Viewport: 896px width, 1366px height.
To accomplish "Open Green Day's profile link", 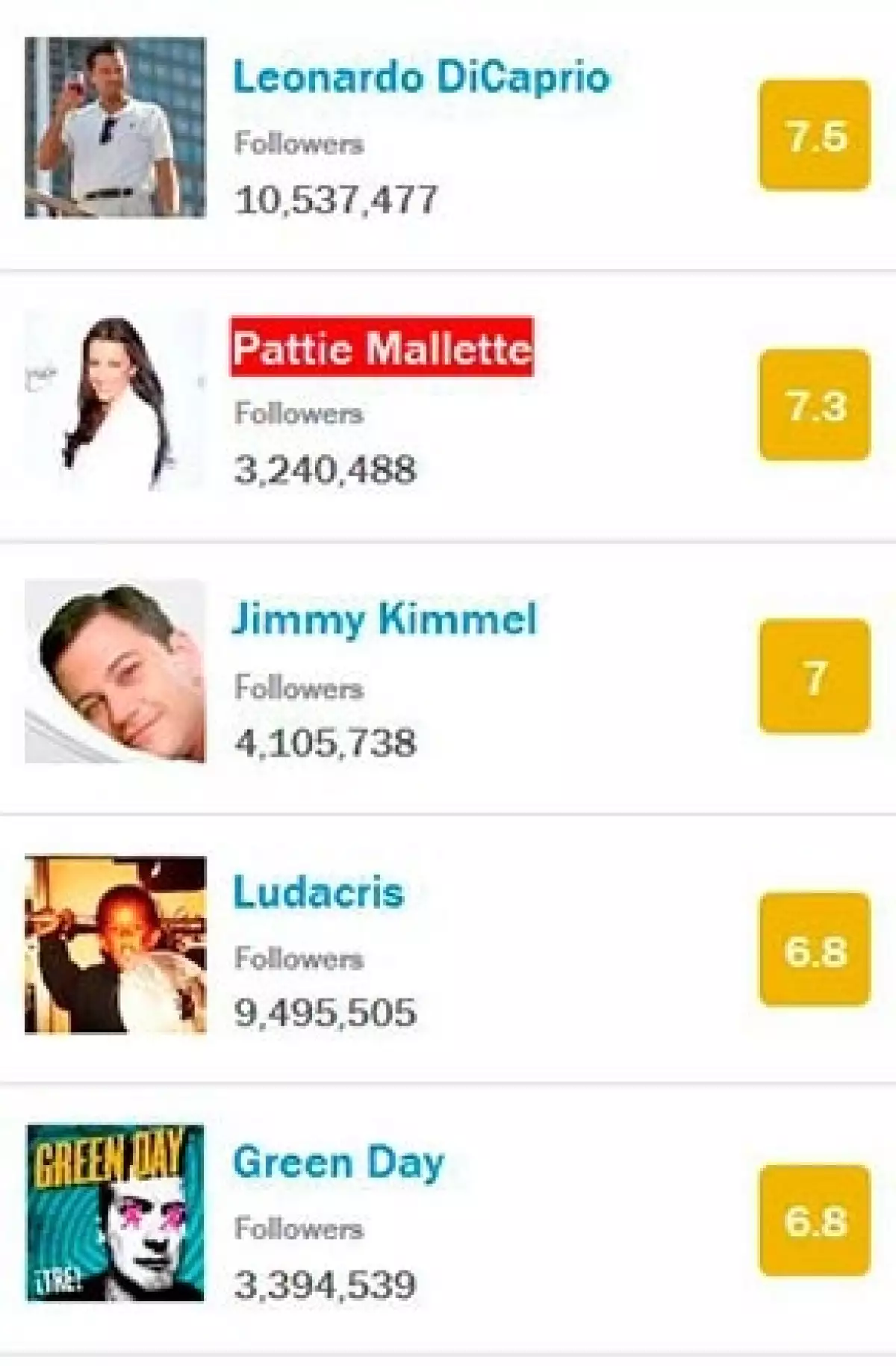I will [339, 1164].
